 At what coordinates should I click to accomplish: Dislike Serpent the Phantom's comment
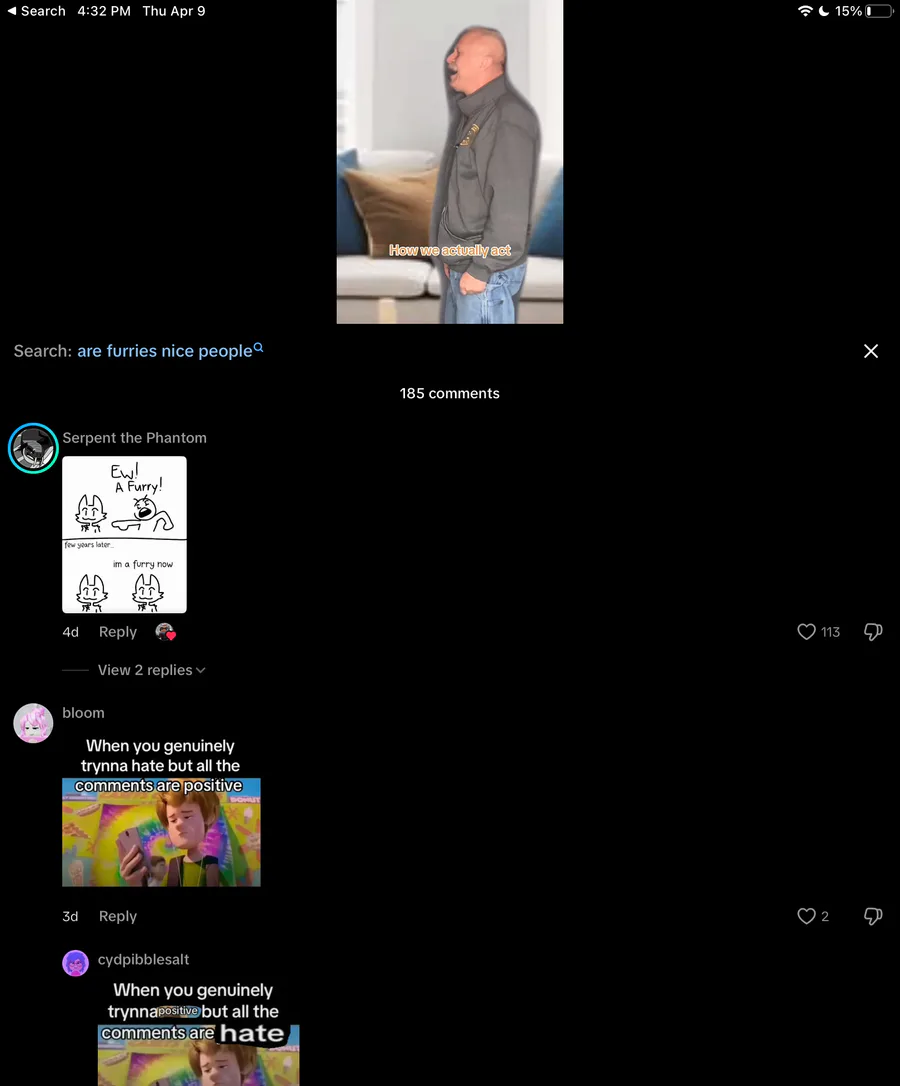(x=873, y=632)
